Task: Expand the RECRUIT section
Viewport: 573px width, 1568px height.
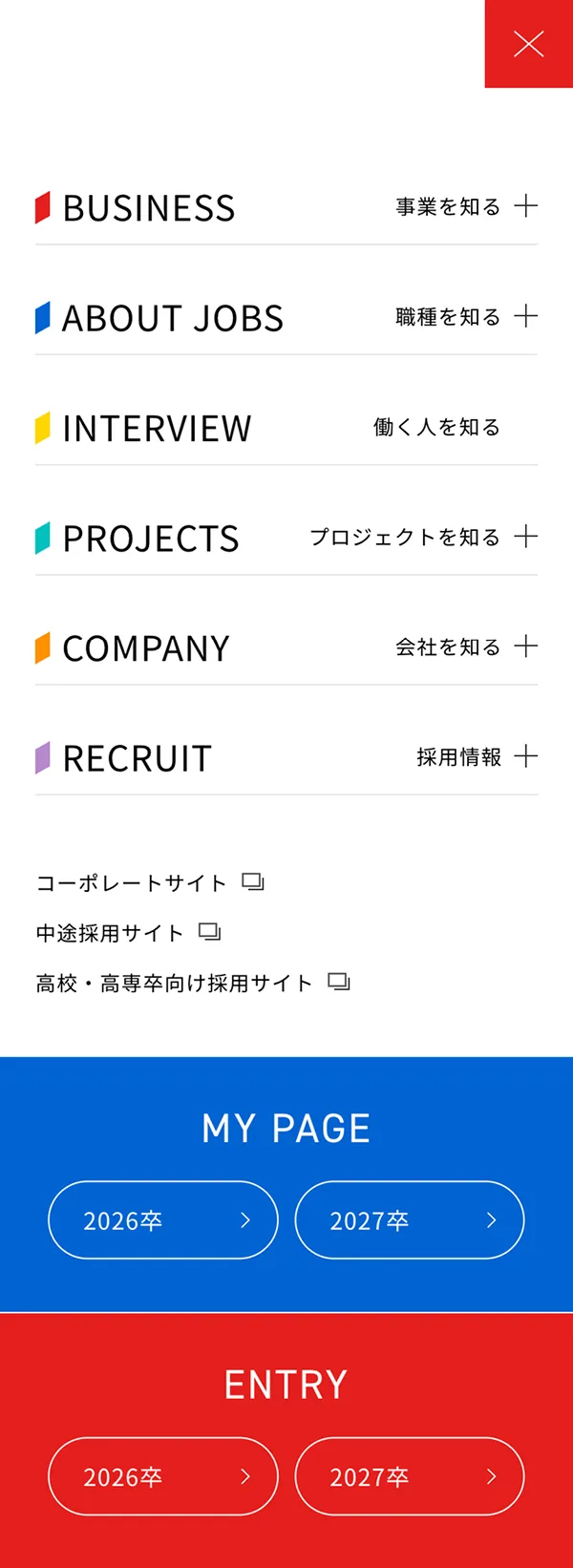Action: pyautogui.click(x=525, y=757)
